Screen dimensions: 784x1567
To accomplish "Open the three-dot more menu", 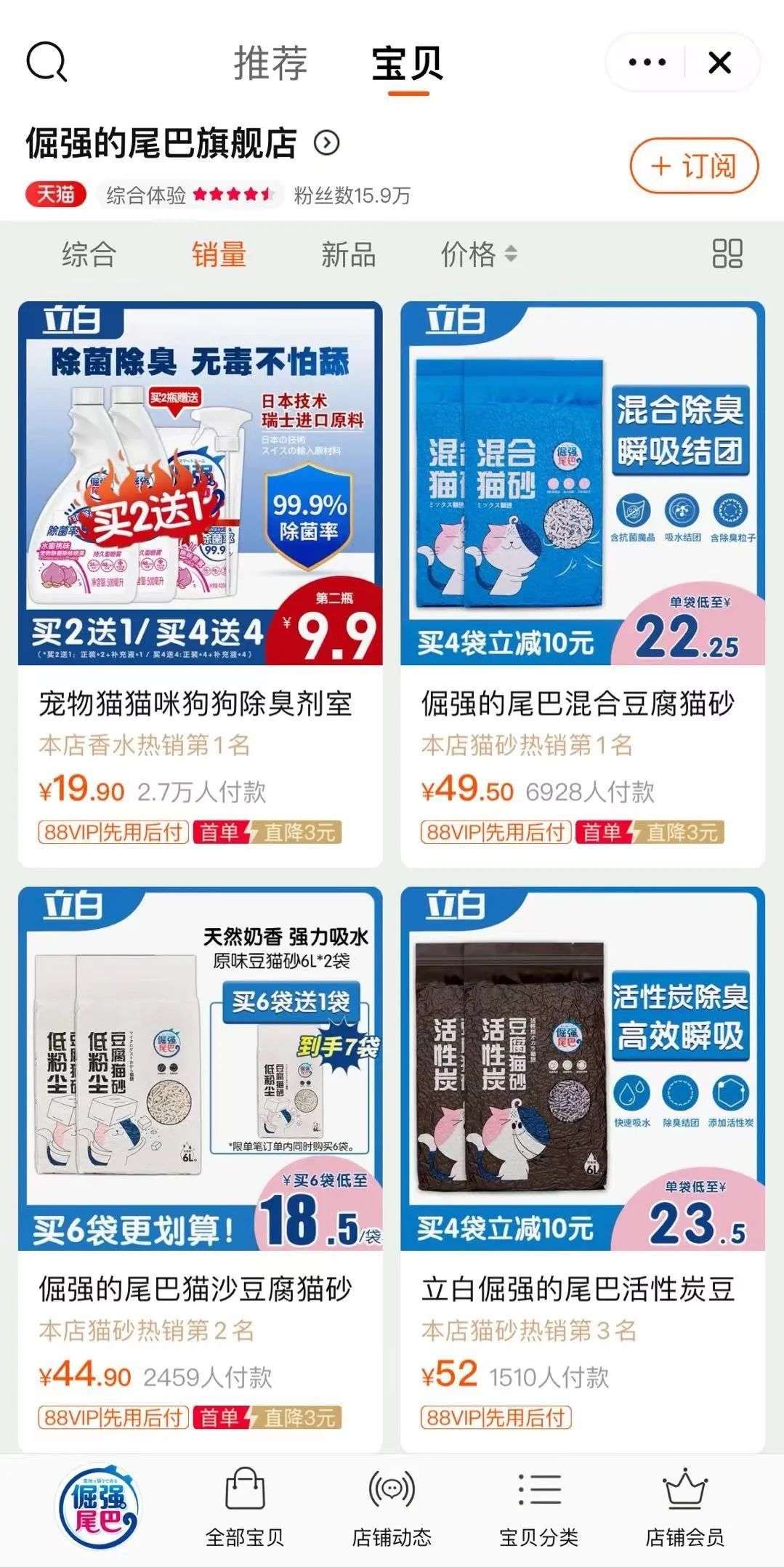I will (647, 63).
